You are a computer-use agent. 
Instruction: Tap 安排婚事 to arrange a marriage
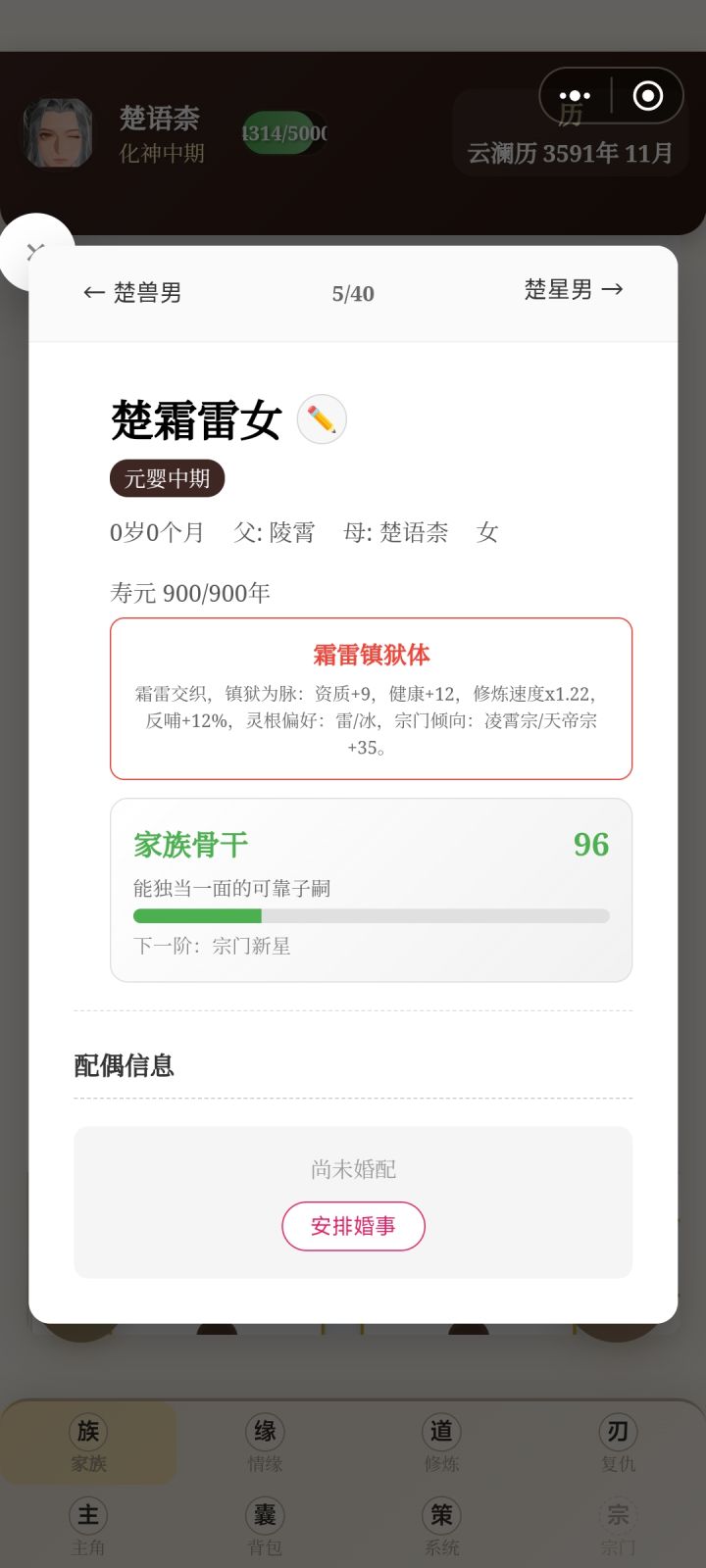click(x=353, y=1226)
